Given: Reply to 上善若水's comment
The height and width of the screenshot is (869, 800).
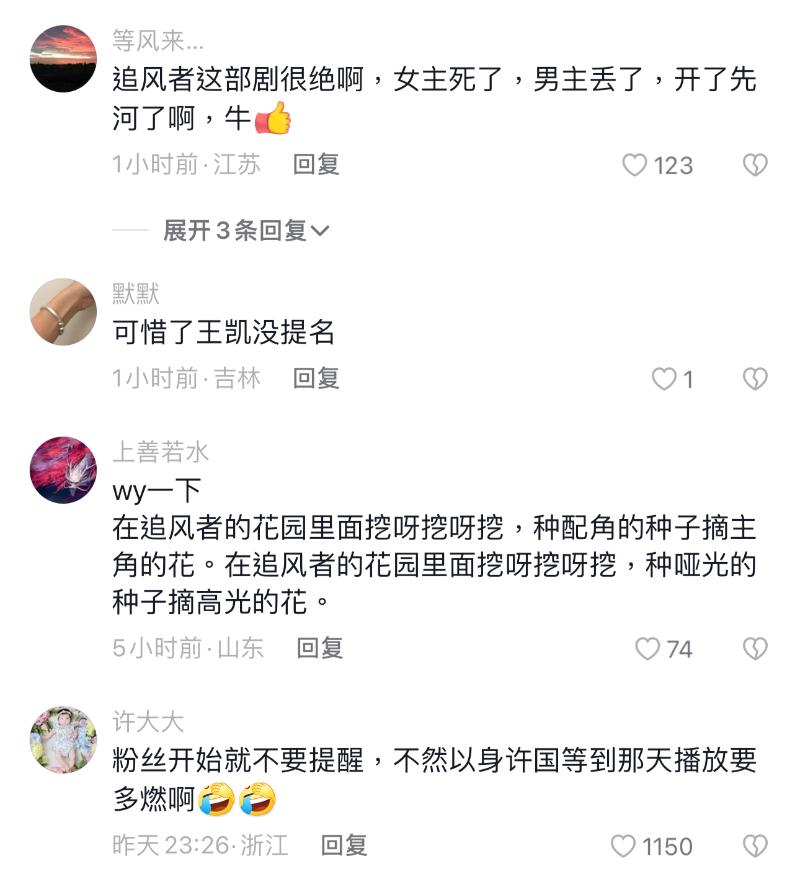Looking at the screenshot, I should pos(320,648).
